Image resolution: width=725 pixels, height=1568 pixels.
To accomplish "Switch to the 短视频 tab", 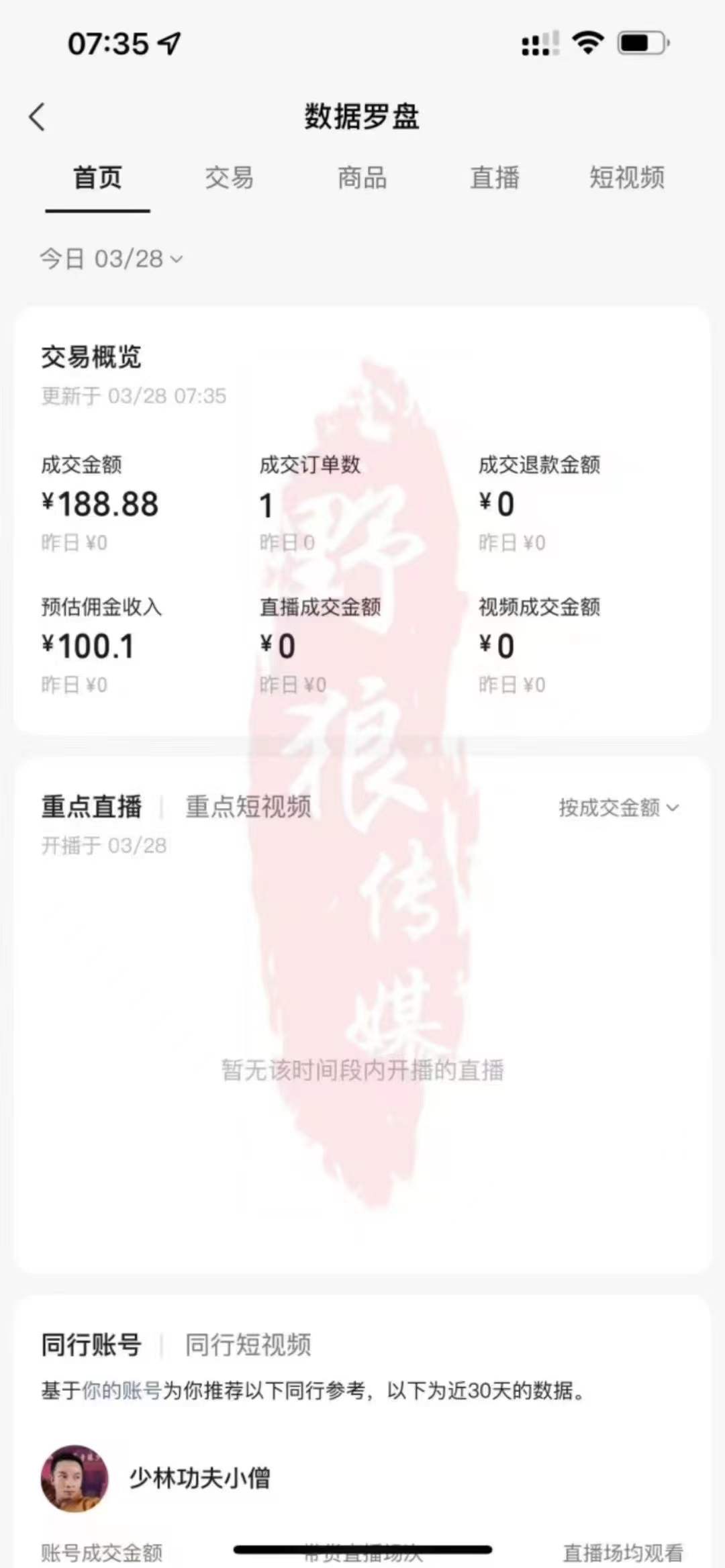I will (627, 178).
